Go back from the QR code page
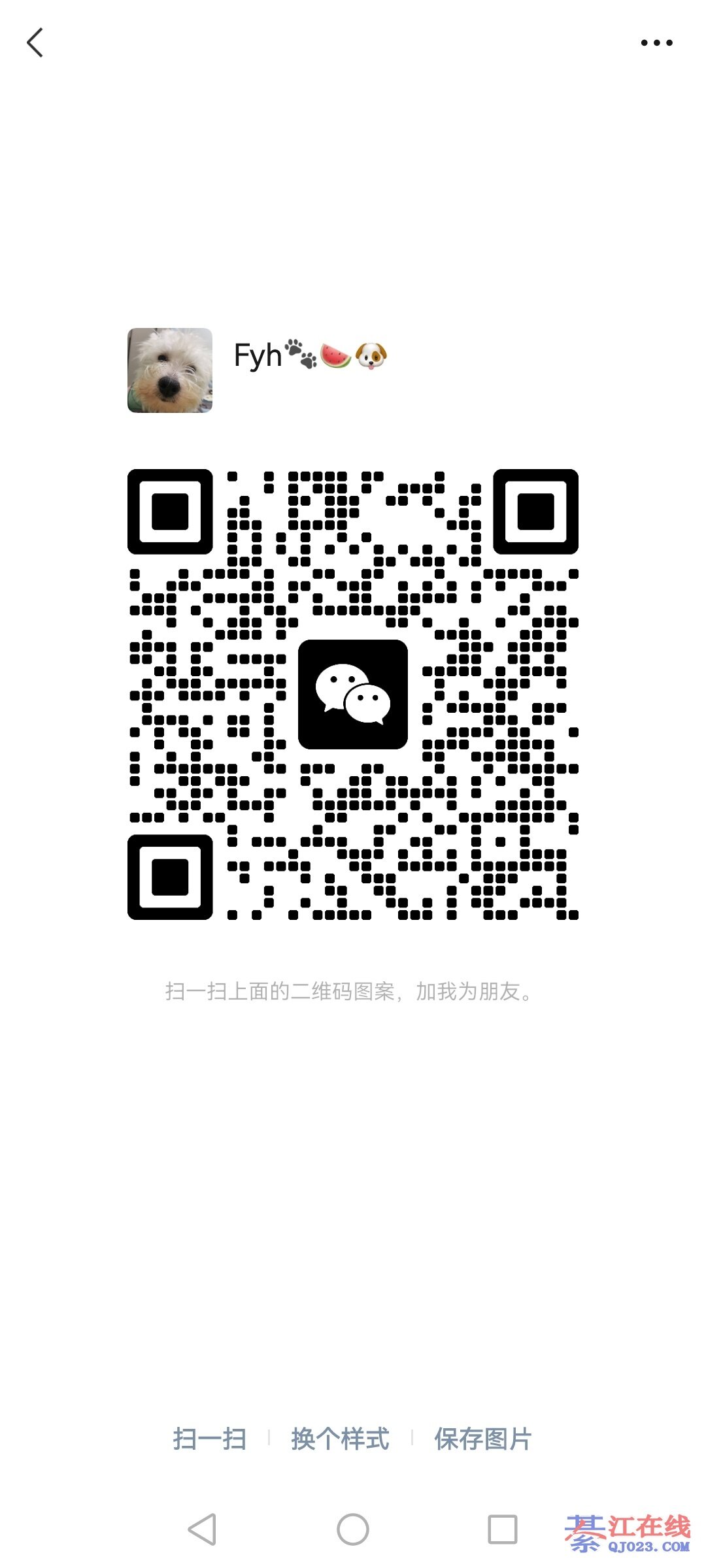This screenshot has width=706, height=1568. tap(35, 43)
